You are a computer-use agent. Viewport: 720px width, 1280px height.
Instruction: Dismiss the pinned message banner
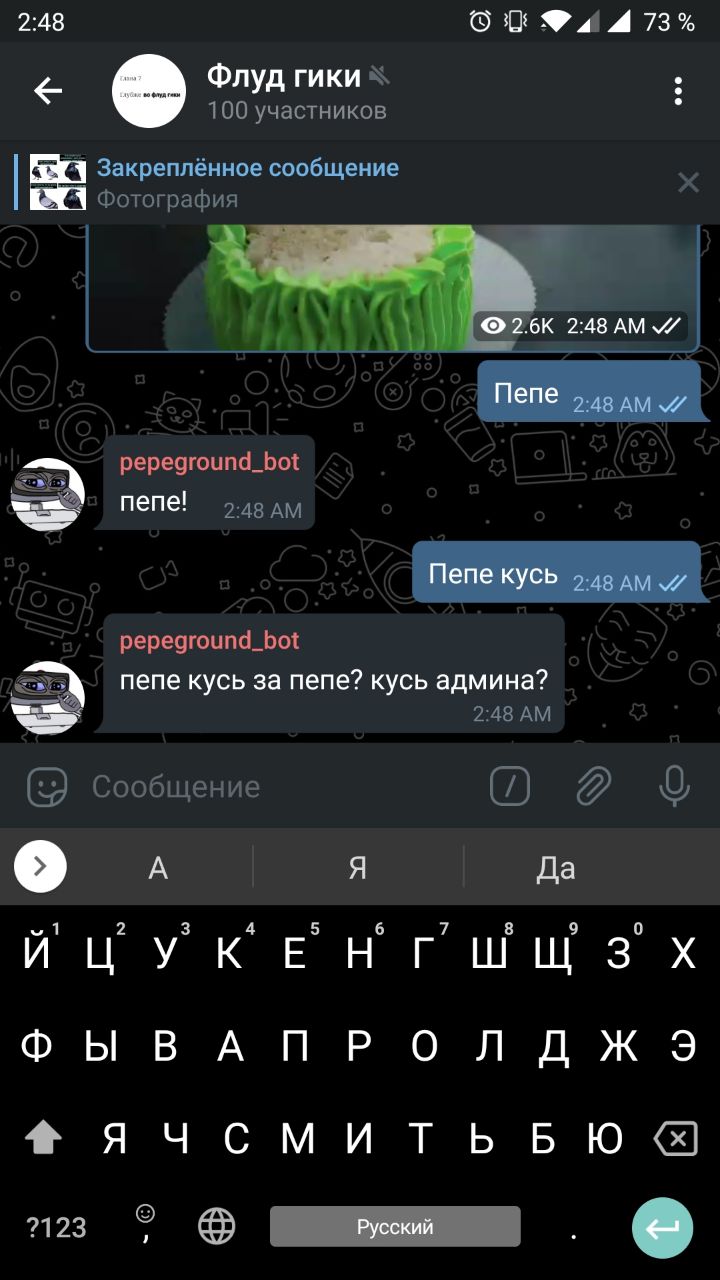688,182
